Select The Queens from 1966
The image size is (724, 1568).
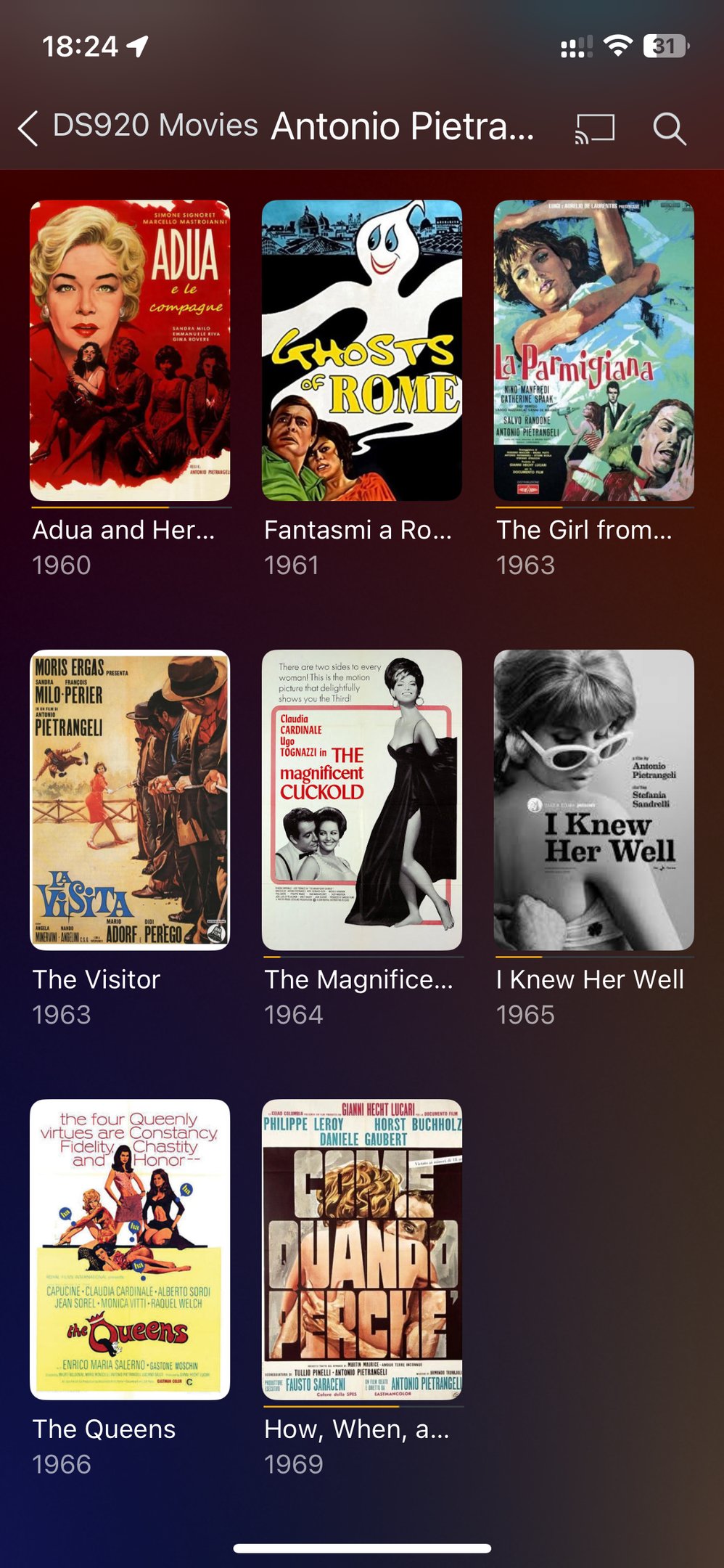tap(130, 1249)
